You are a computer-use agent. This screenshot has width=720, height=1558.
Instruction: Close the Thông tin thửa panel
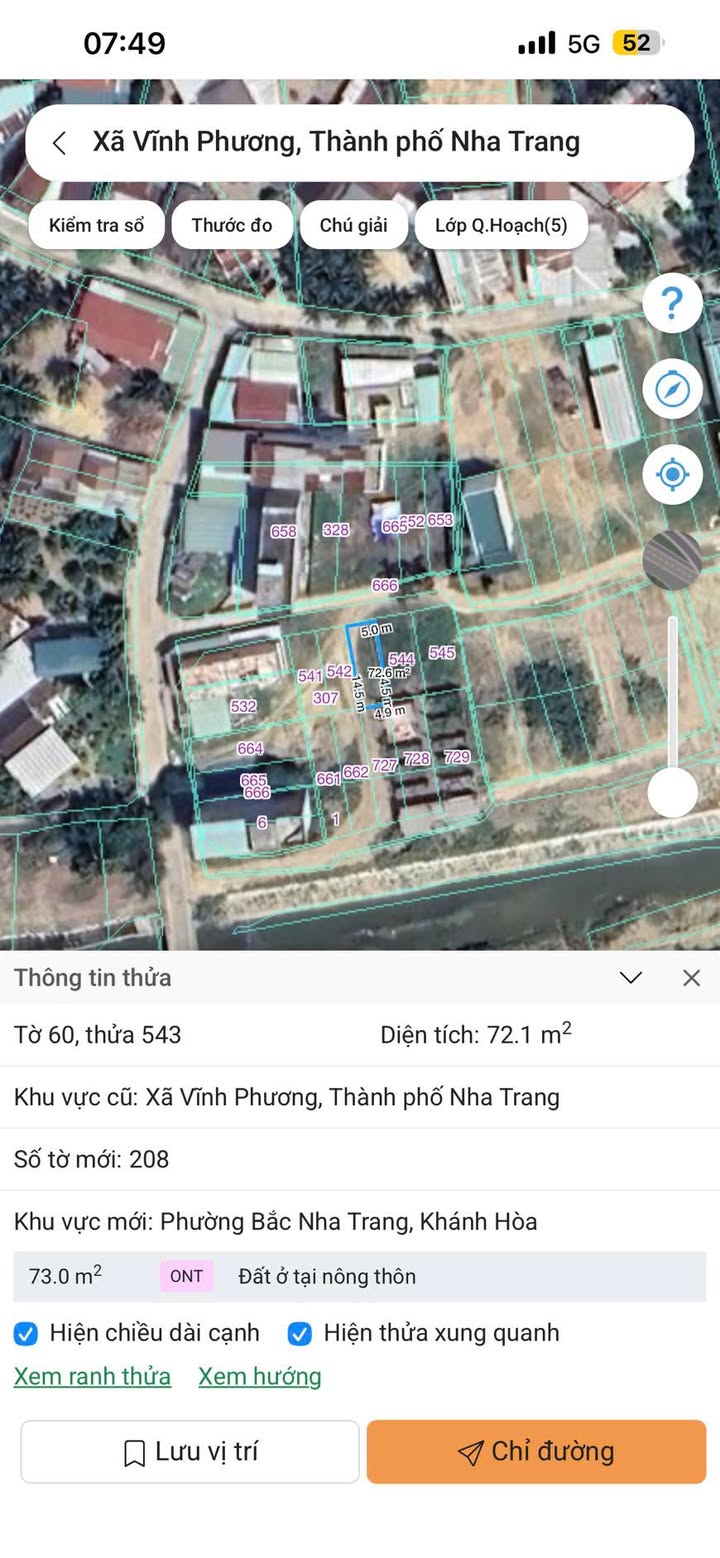[691, 978]
